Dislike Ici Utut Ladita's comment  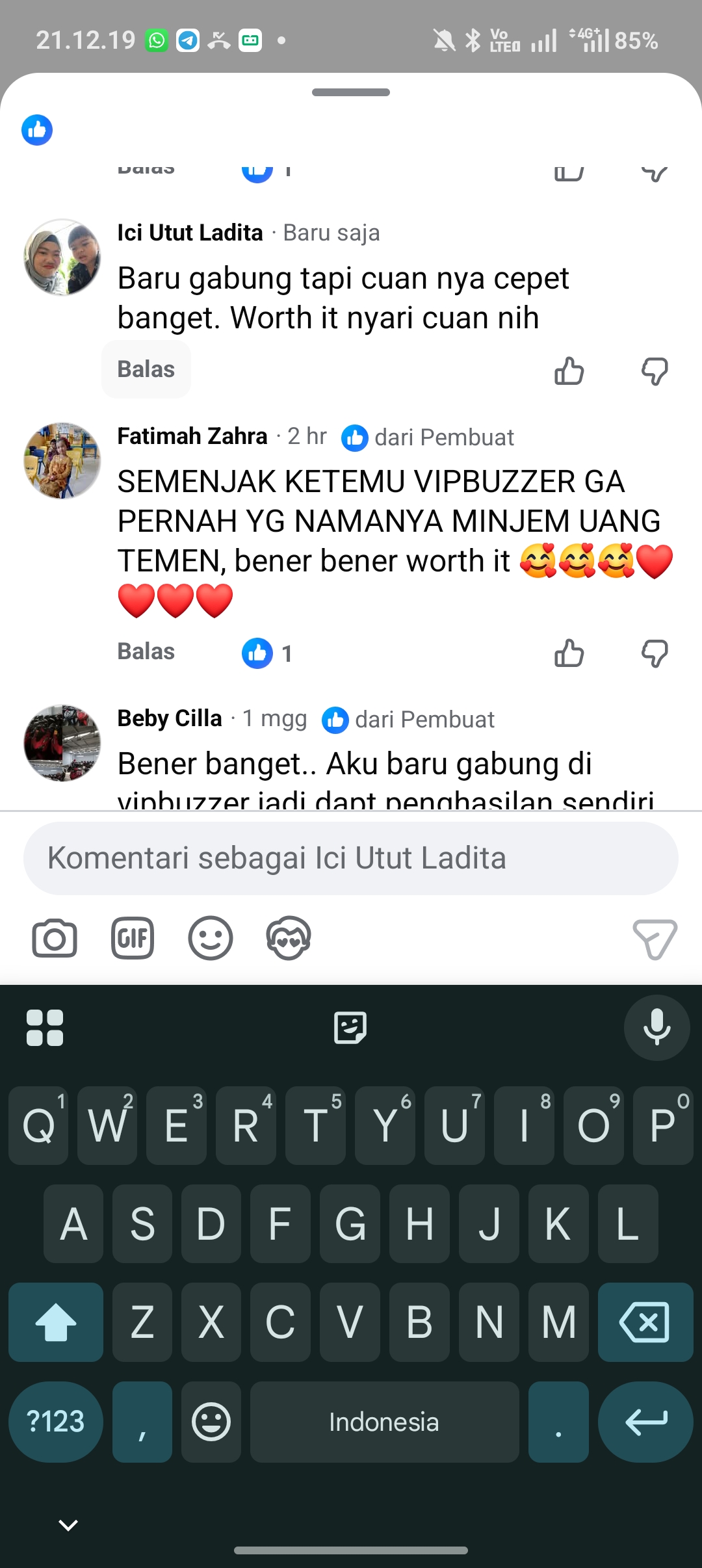[x=655, y=371]
